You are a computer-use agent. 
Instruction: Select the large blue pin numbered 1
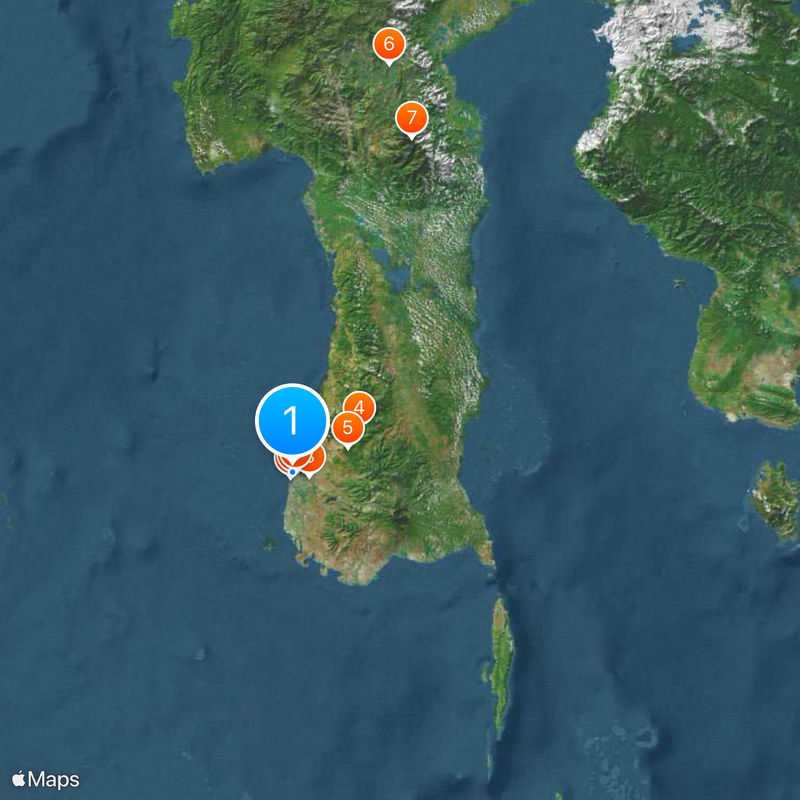pyautogui.click(x=292, y=421)
